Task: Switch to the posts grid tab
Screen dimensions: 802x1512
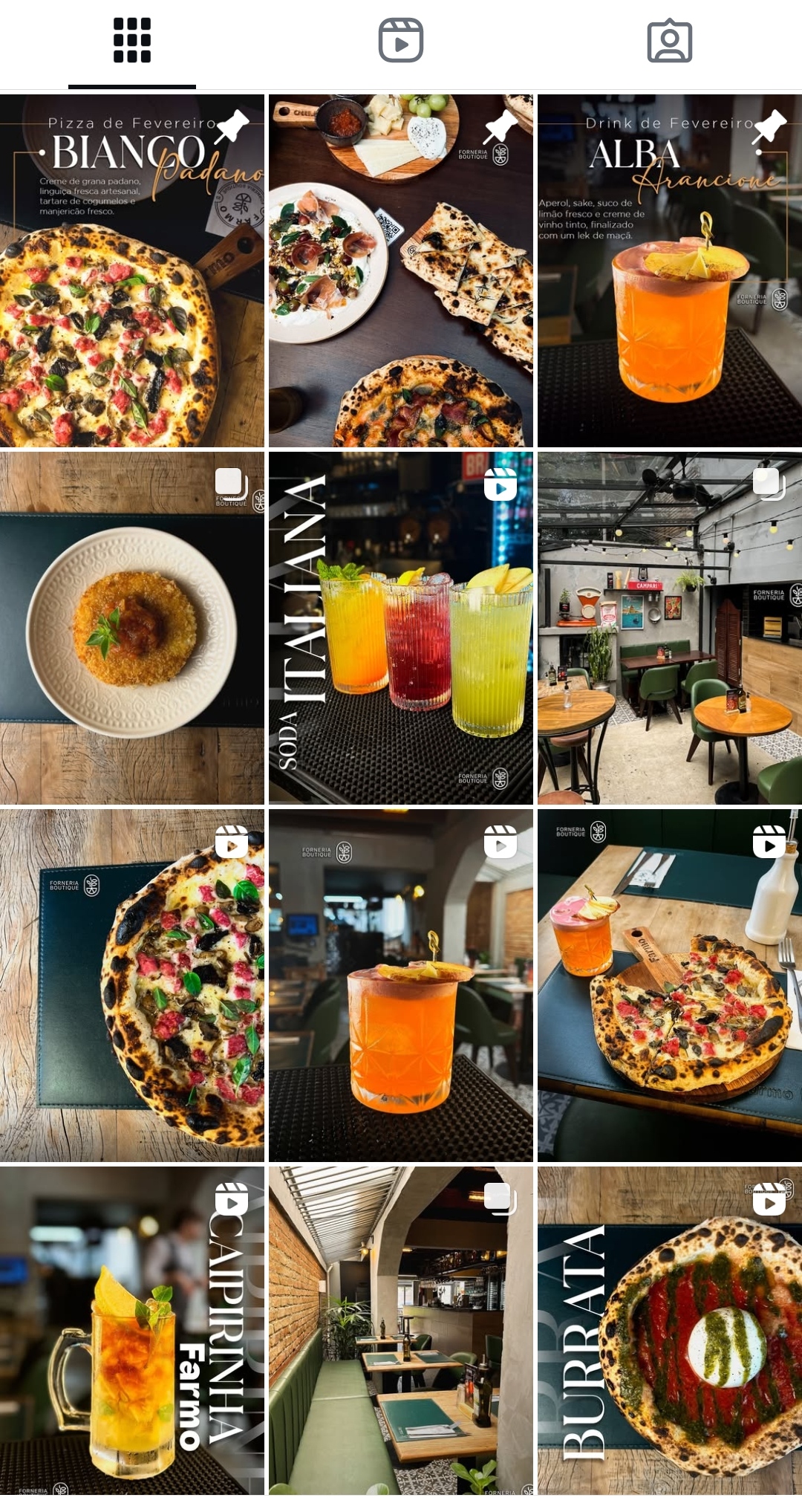Action: coord(132,41)
